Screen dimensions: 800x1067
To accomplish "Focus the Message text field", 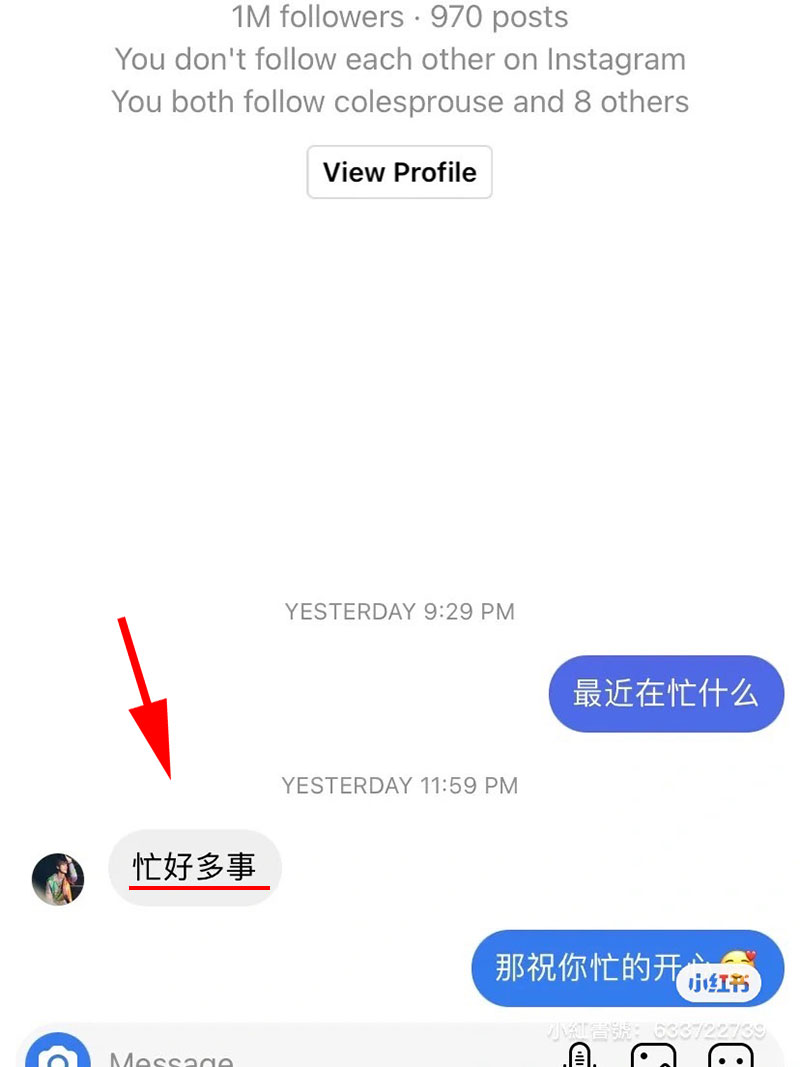I will pyautogui.click(x=300, y=1058).
